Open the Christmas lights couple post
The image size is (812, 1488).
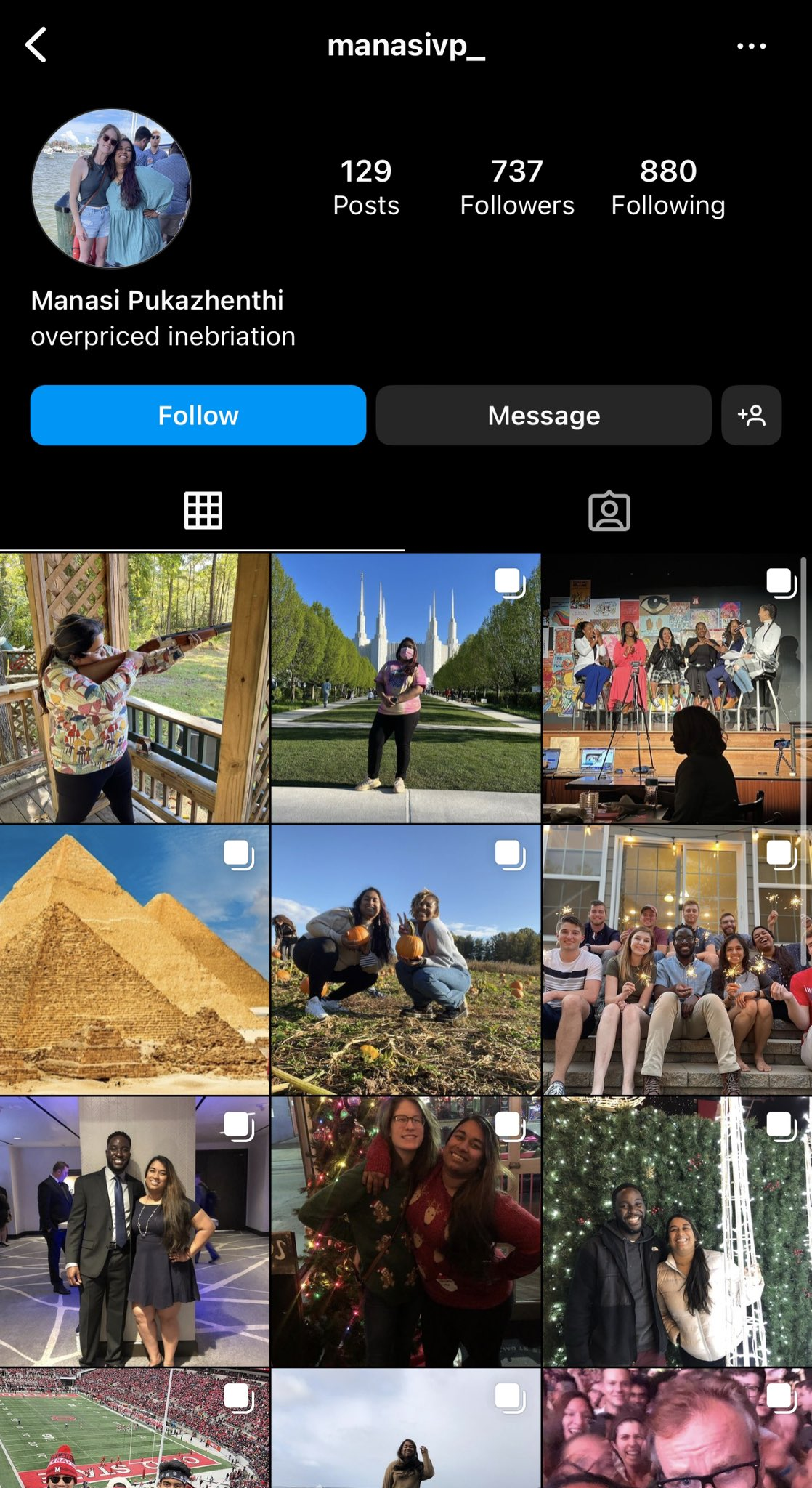677,1232
